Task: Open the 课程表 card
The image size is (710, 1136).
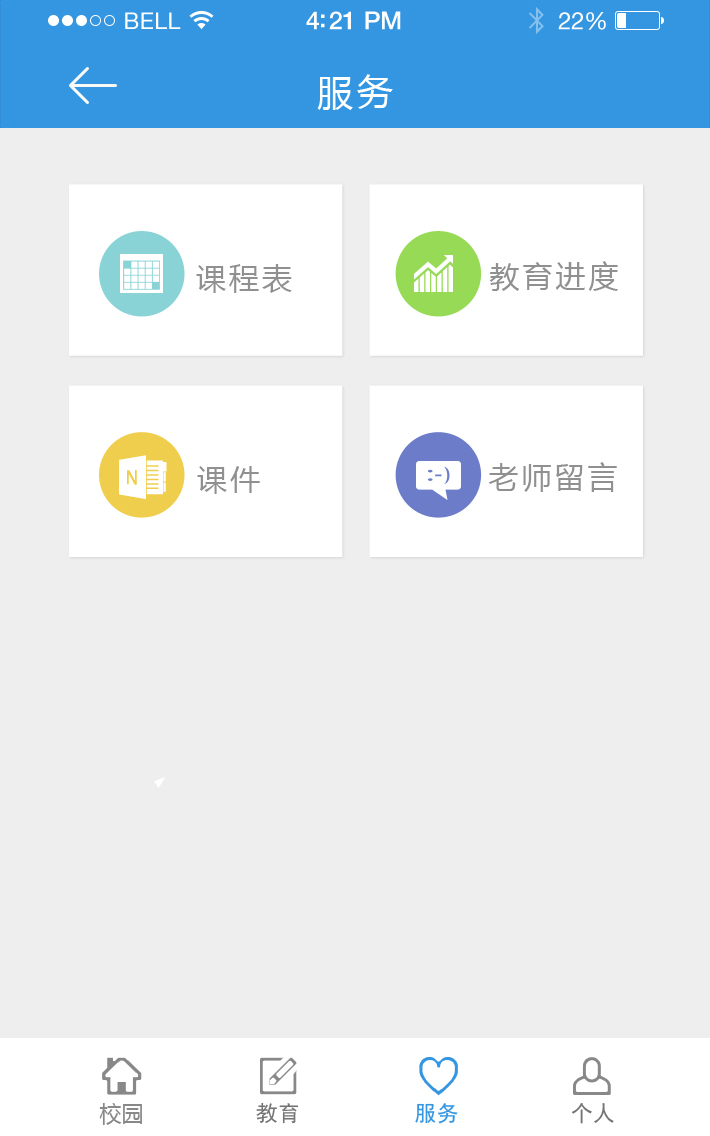Action: coord(205,270)
